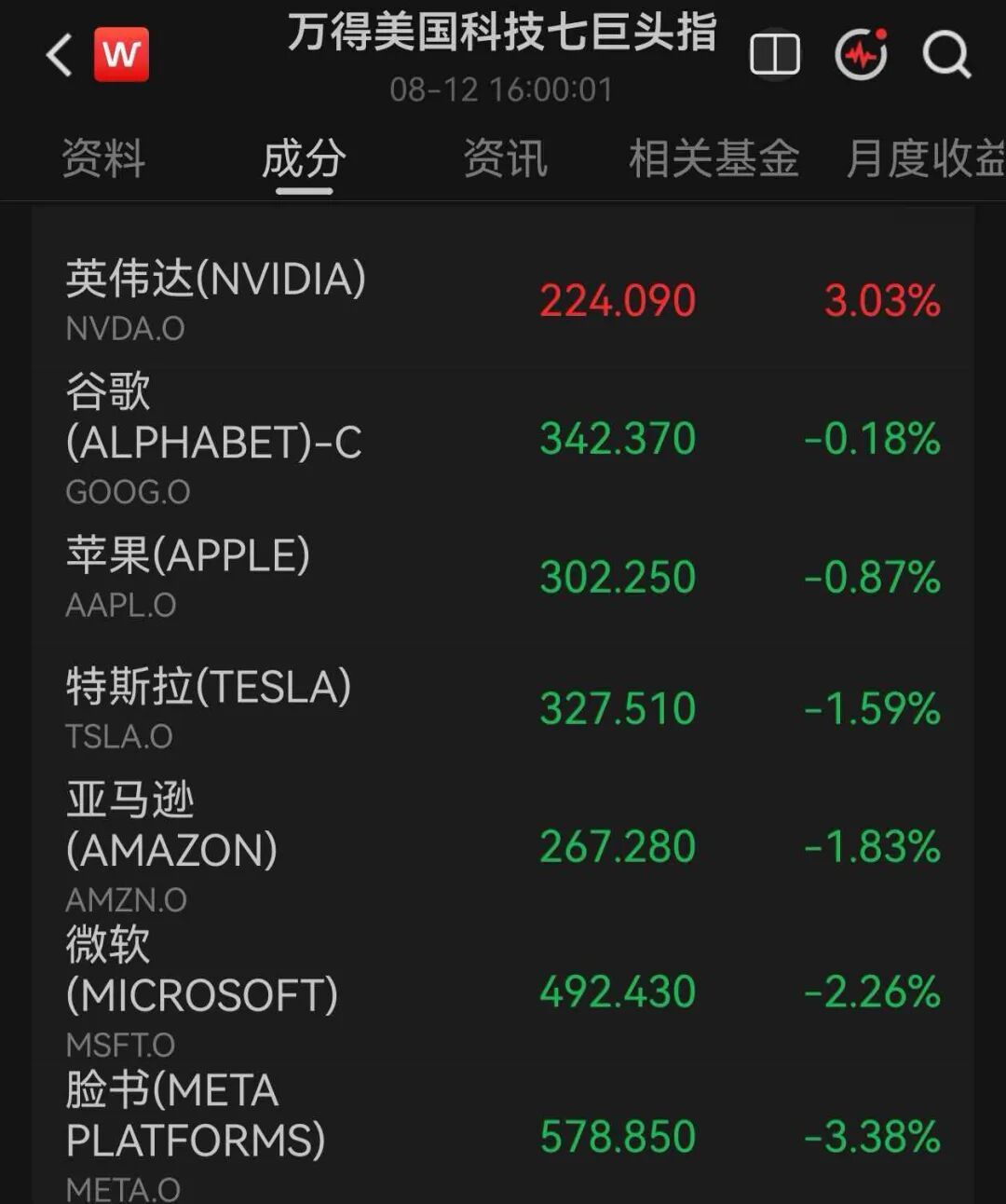The height and width of the screenshot is (1204, 1006).
Task: View 亚马逊(AMAZON) stock details
Action: 503,846
